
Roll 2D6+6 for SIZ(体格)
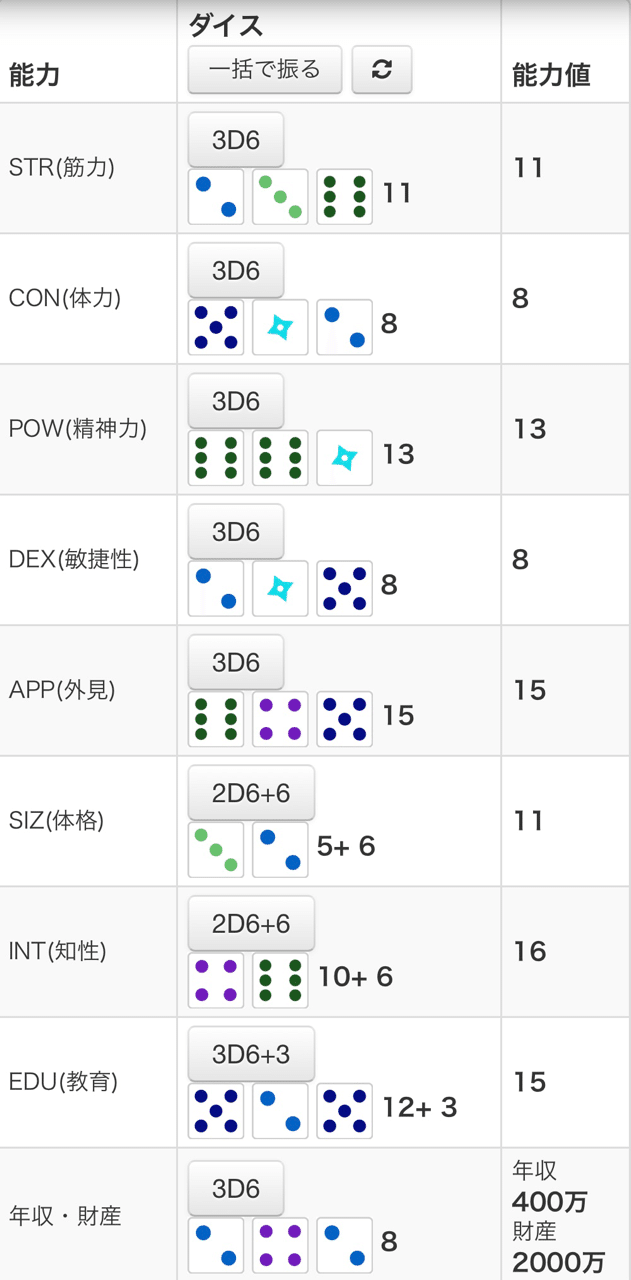tap(251, 793)
